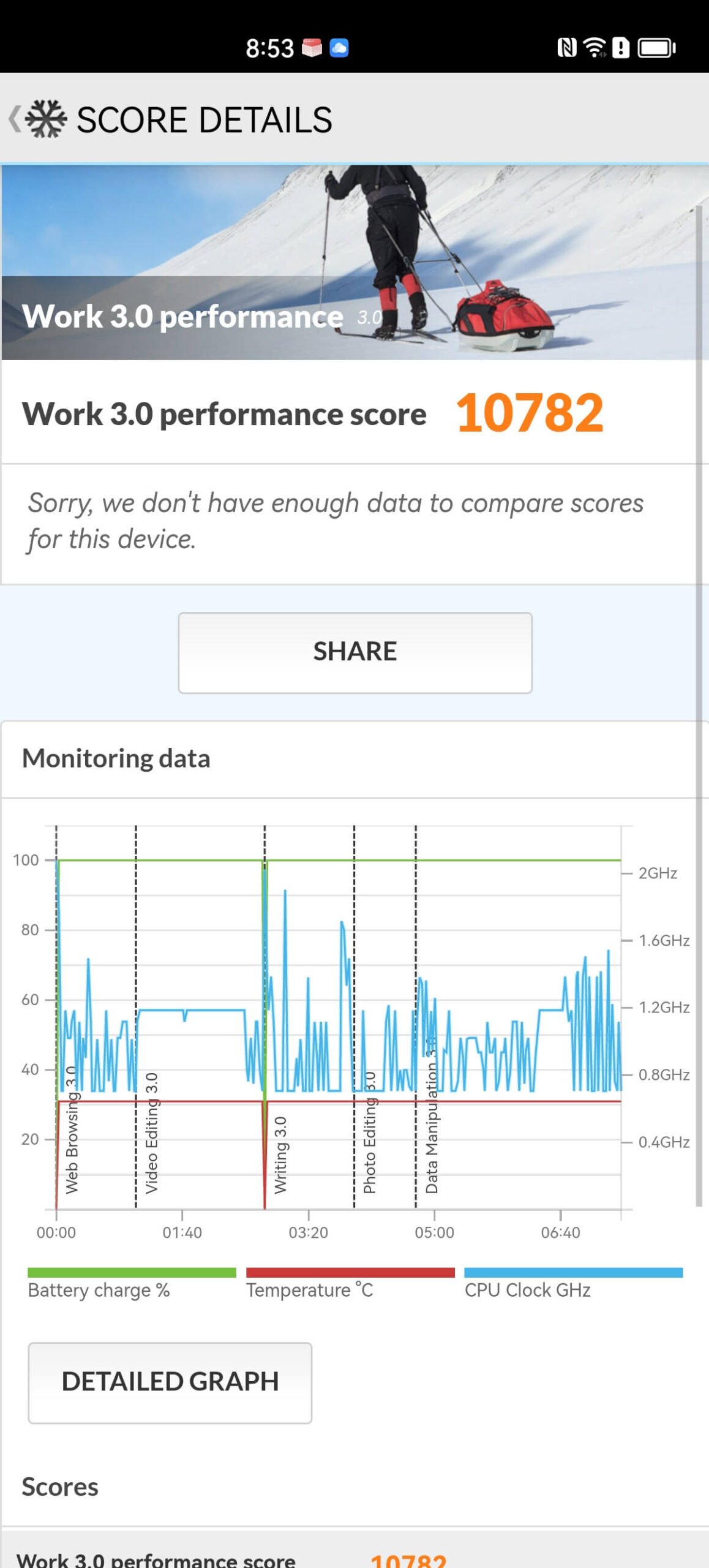
Task: Go back using the header arrow
Action: [x=15, y=119]
